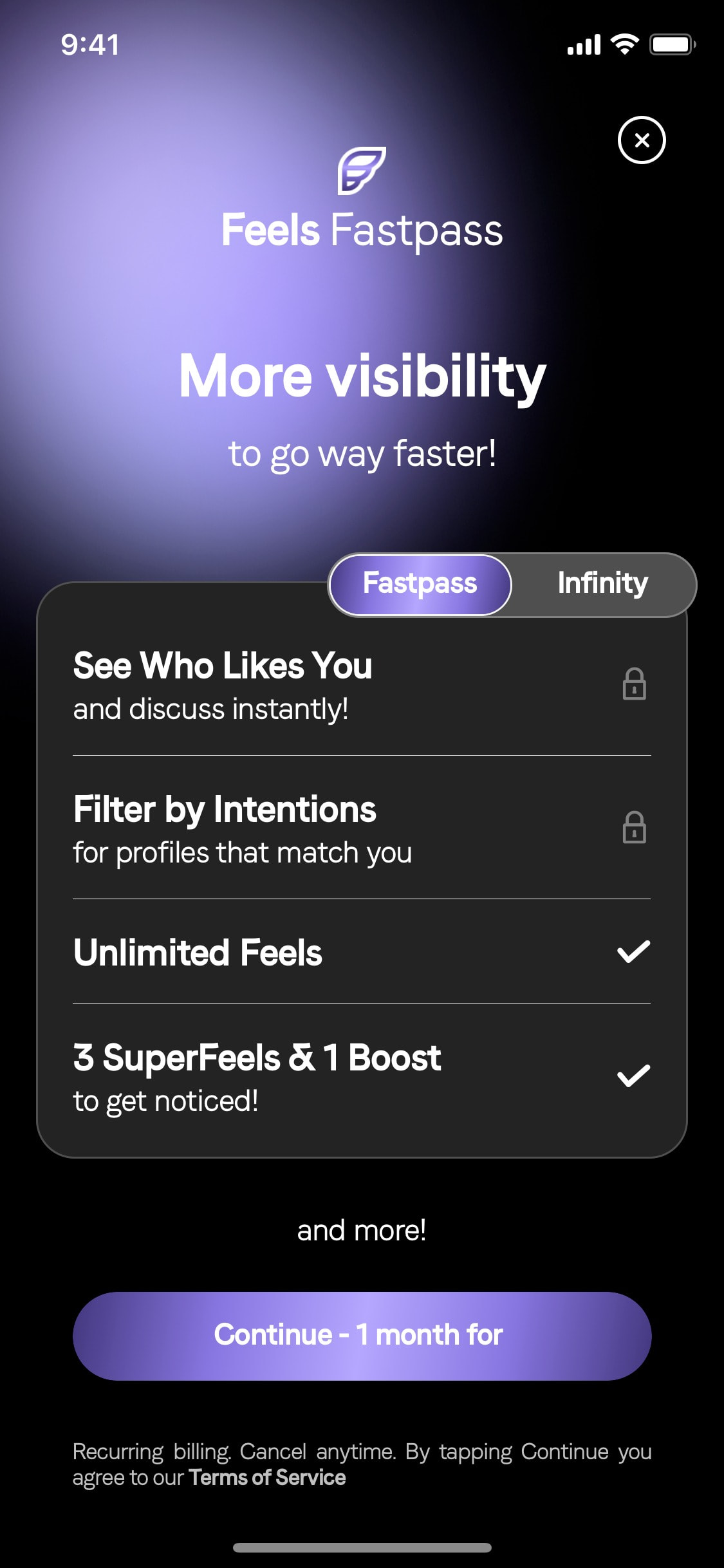The image size is (724, 1568).
Task: Expand the 3 SuperFeels & 1 Boost row
Action: 322,1075
